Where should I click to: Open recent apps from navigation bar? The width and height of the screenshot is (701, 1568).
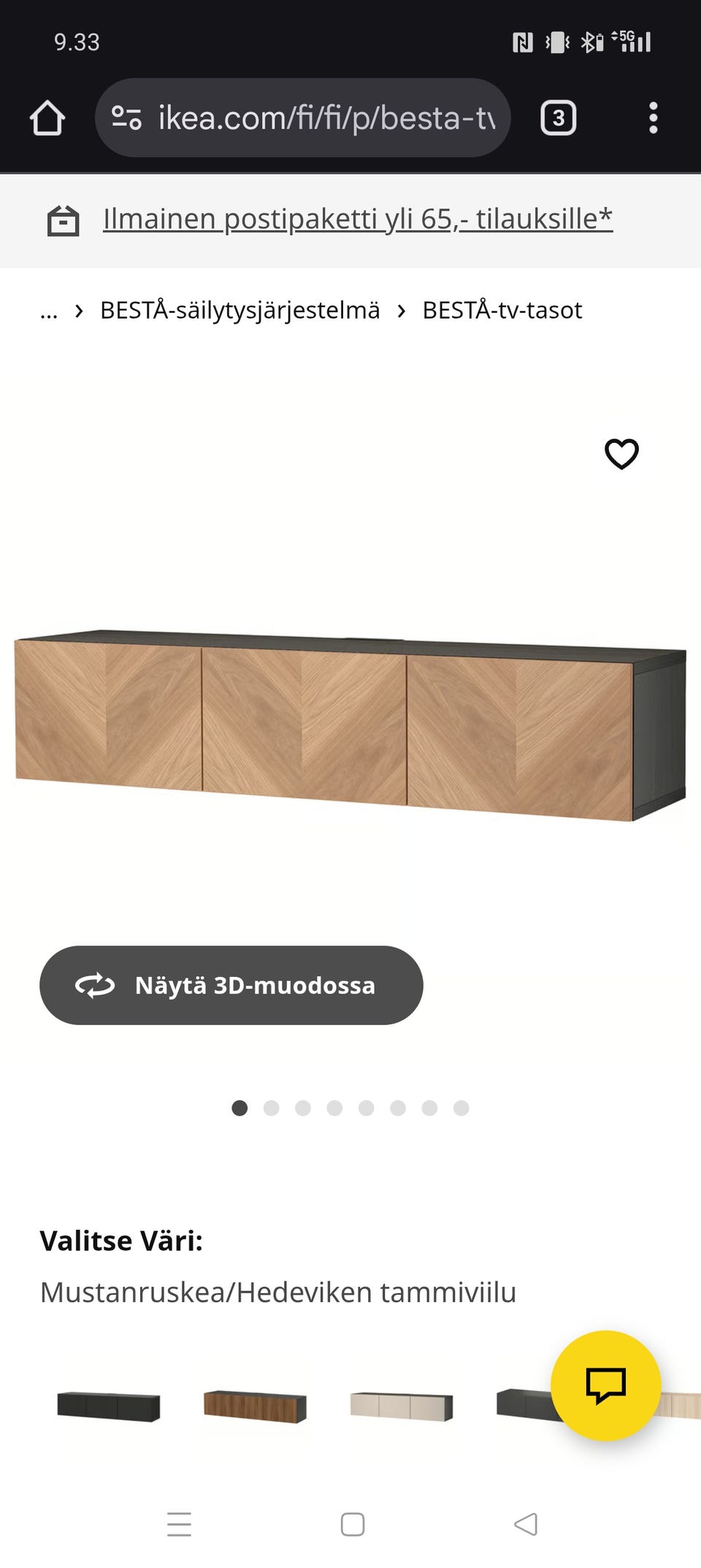coord(179,1524)
